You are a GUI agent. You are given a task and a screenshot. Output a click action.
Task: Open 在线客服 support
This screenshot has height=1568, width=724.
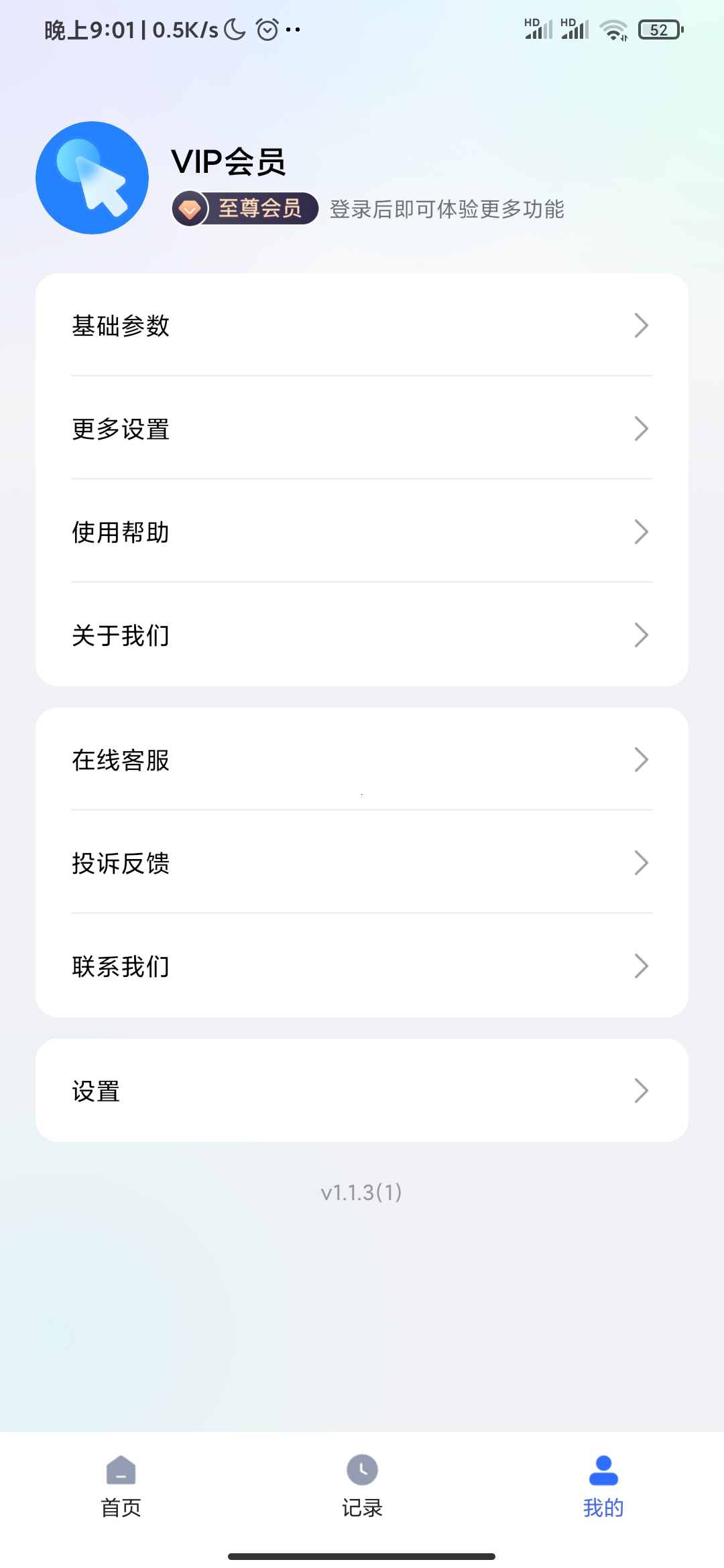[x=362, y=760]
